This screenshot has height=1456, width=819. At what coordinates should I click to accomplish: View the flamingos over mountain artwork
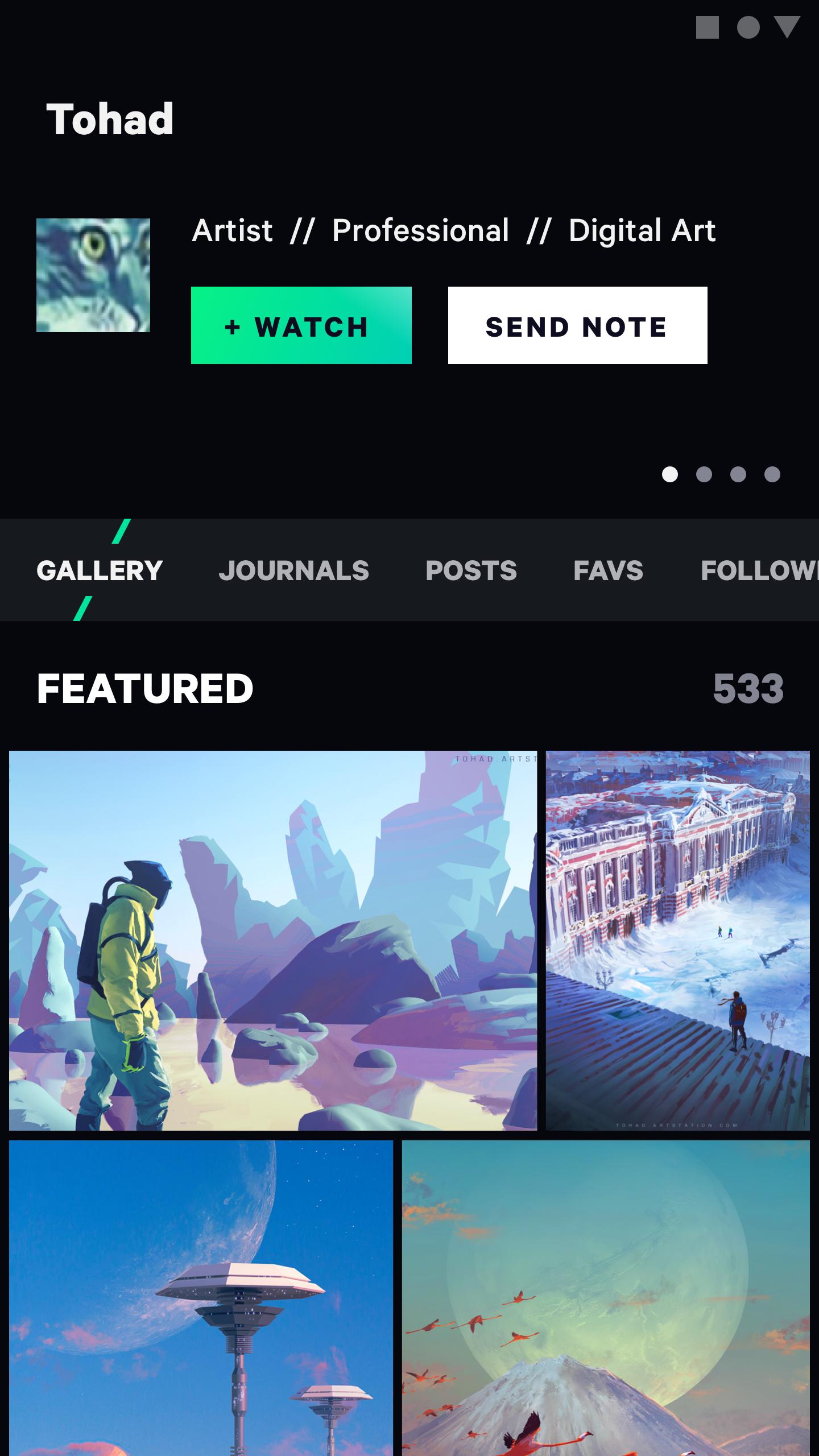pyautogui.click(x=606, y=1298)
